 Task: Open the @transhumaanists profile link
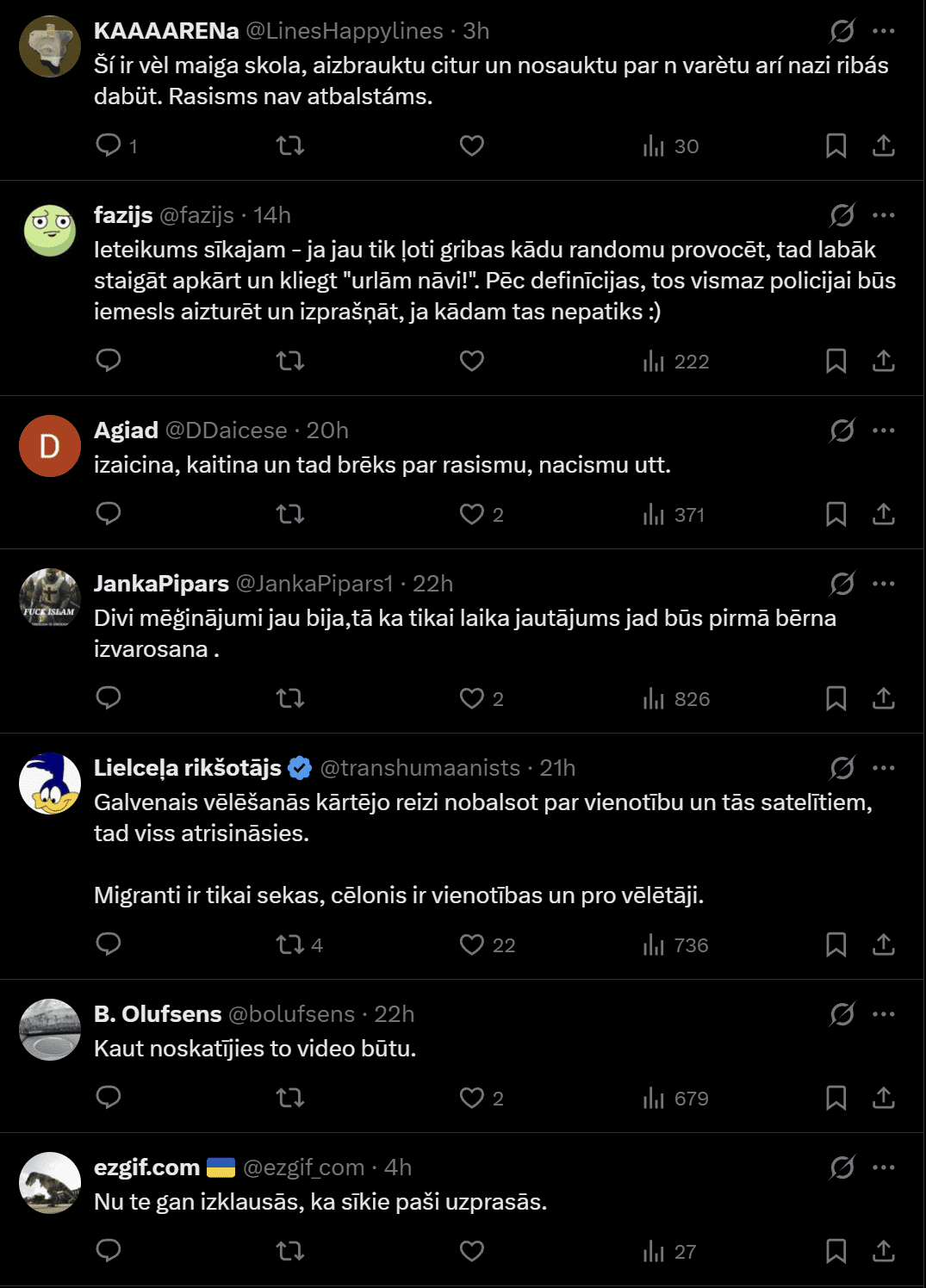(x=419, y=768)
